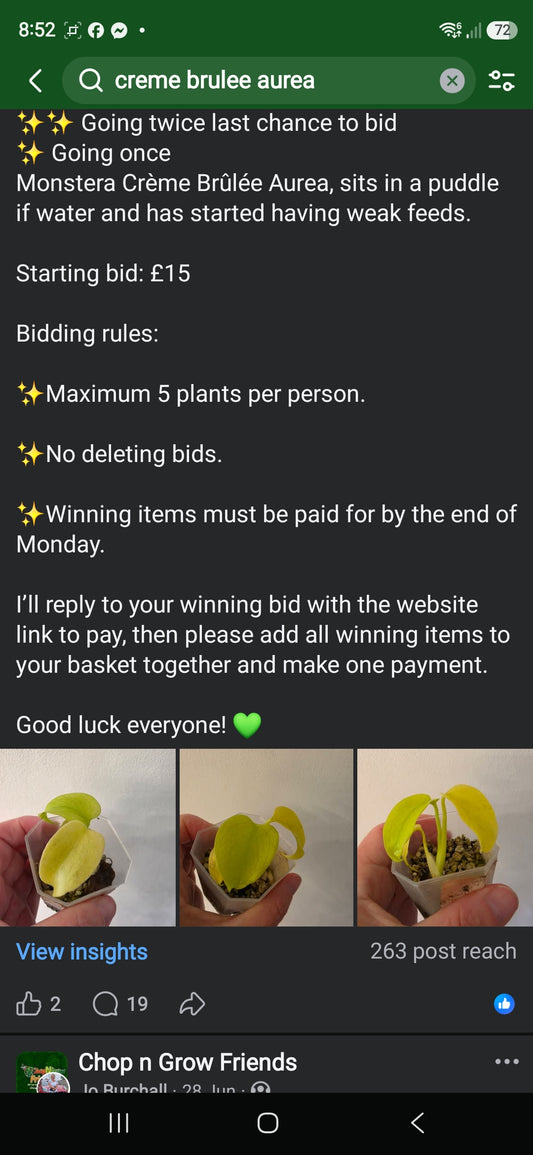Open the first plant photo
The width and height of the screenshot is (533, 1155).
88,838
